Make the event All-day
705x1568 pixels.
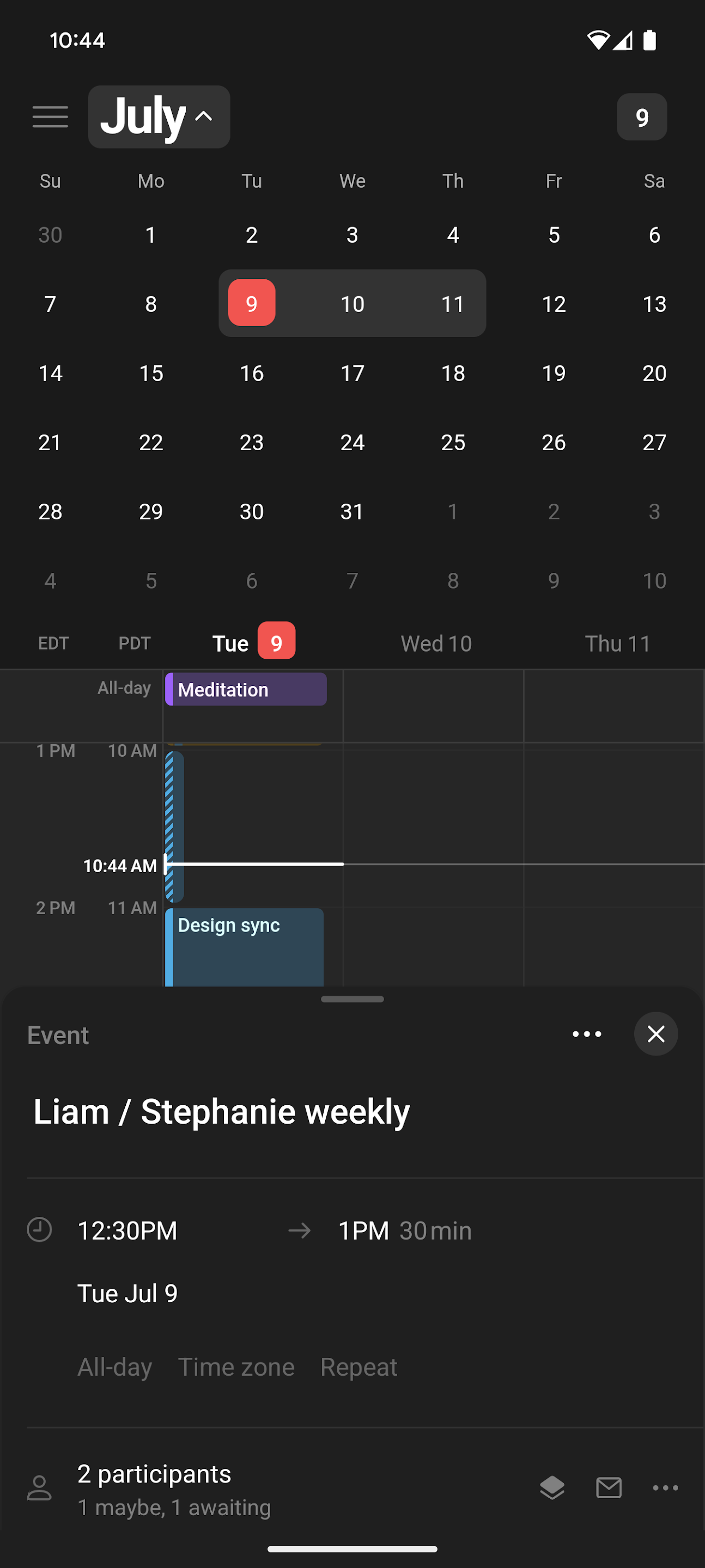point(114,1367)
